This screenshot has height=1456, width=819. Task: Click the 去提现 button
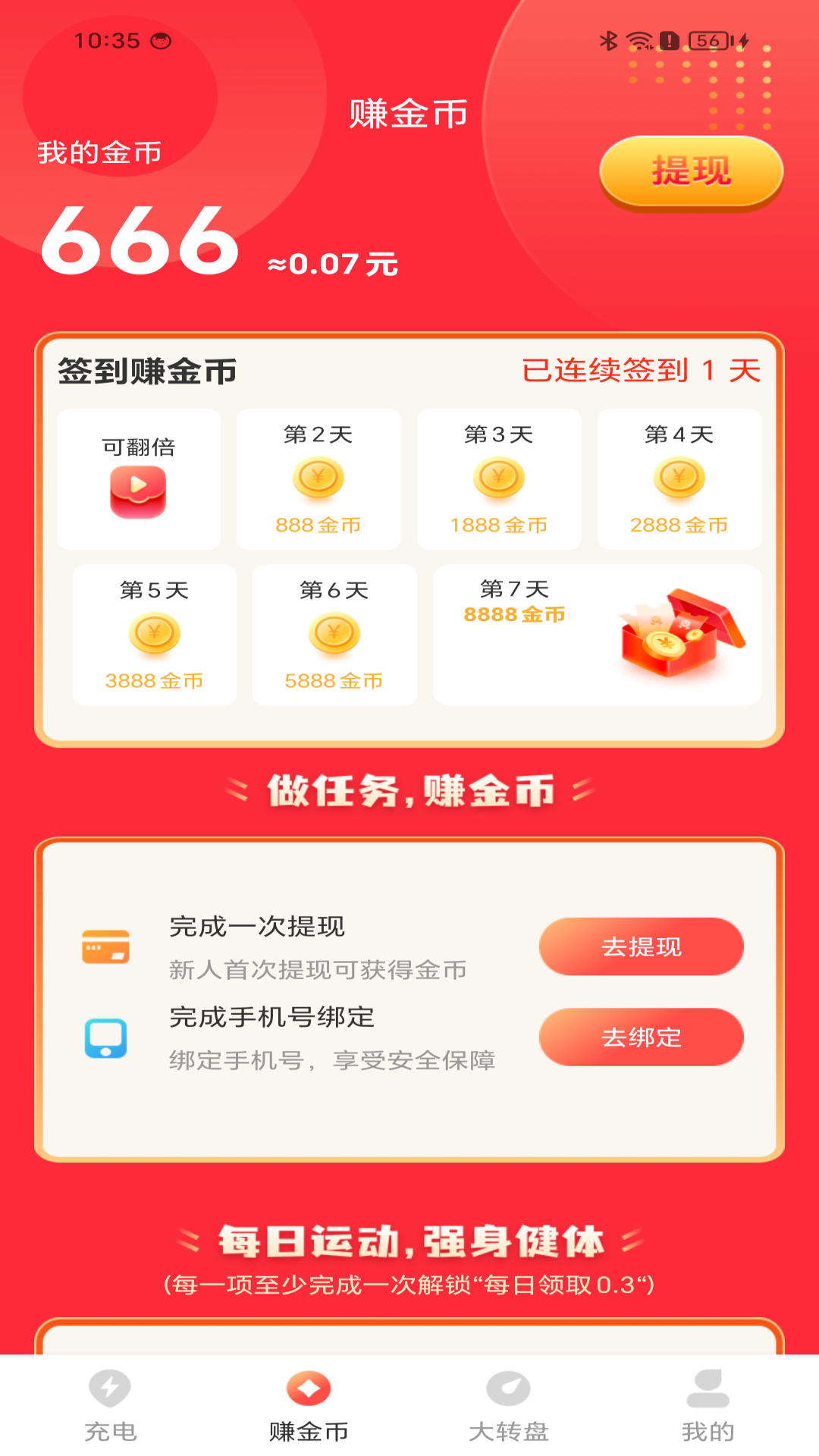(x=641, y=946)
